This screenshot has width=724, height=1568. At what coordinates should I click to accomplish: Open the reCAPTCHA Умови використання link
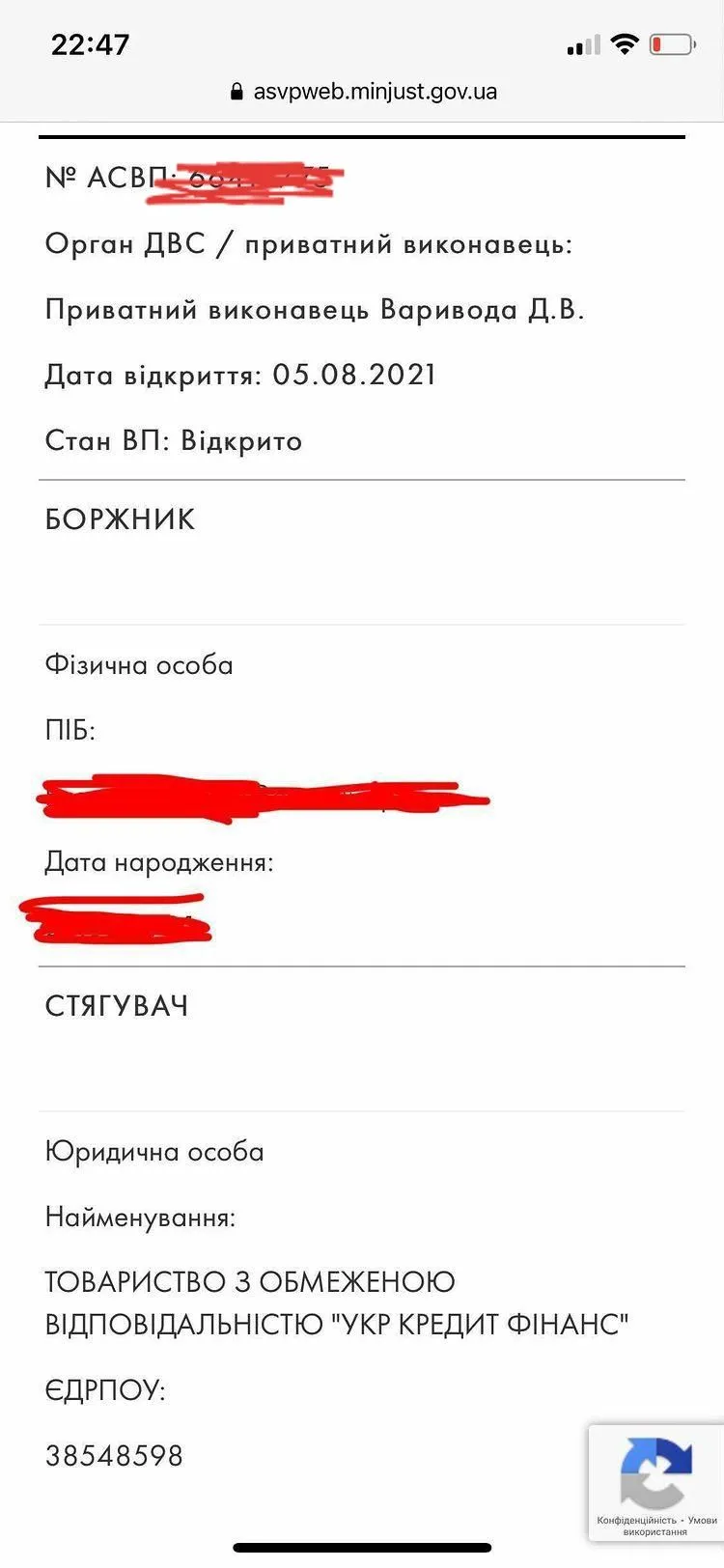pos(656,1532)
